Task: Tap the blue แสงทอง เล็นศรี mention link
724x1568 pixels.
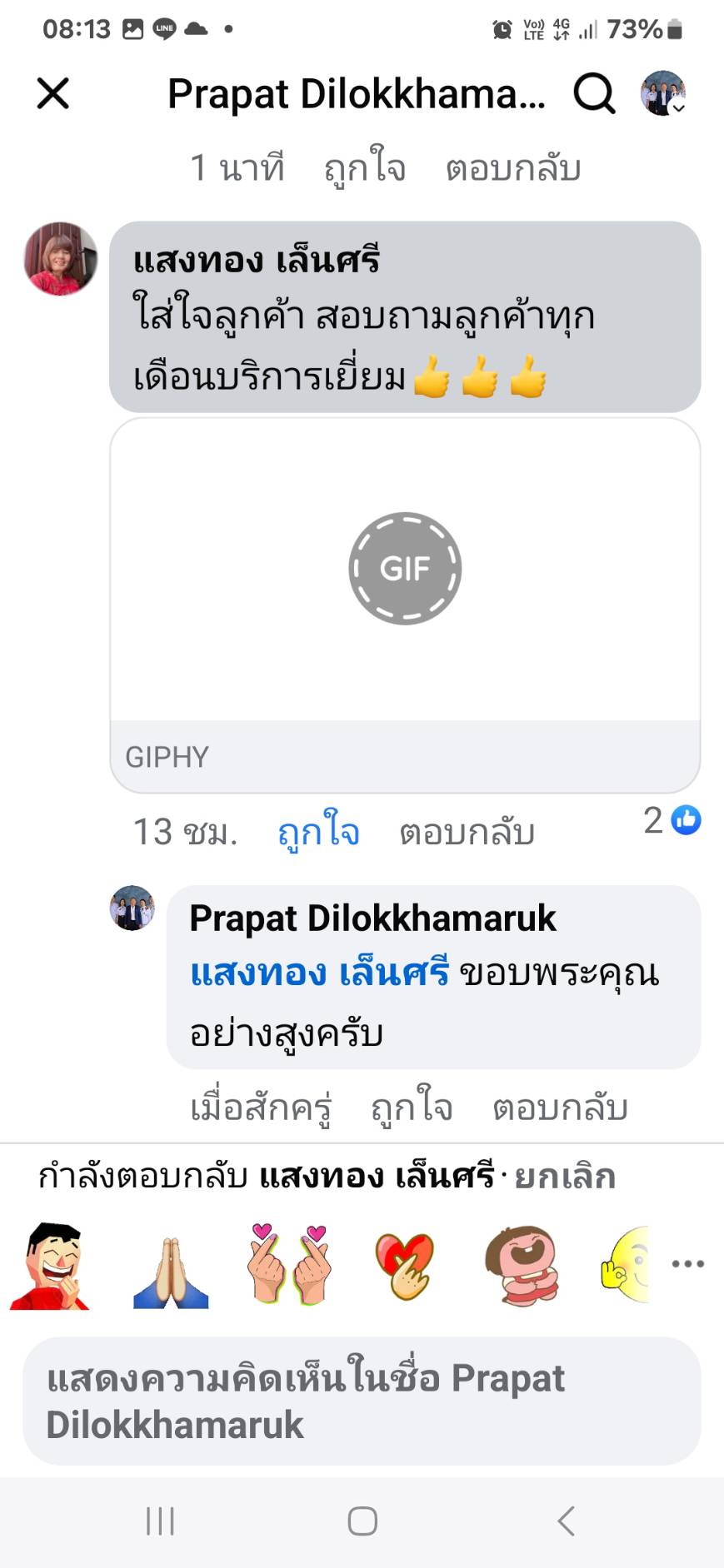Action: click(320, 973)
